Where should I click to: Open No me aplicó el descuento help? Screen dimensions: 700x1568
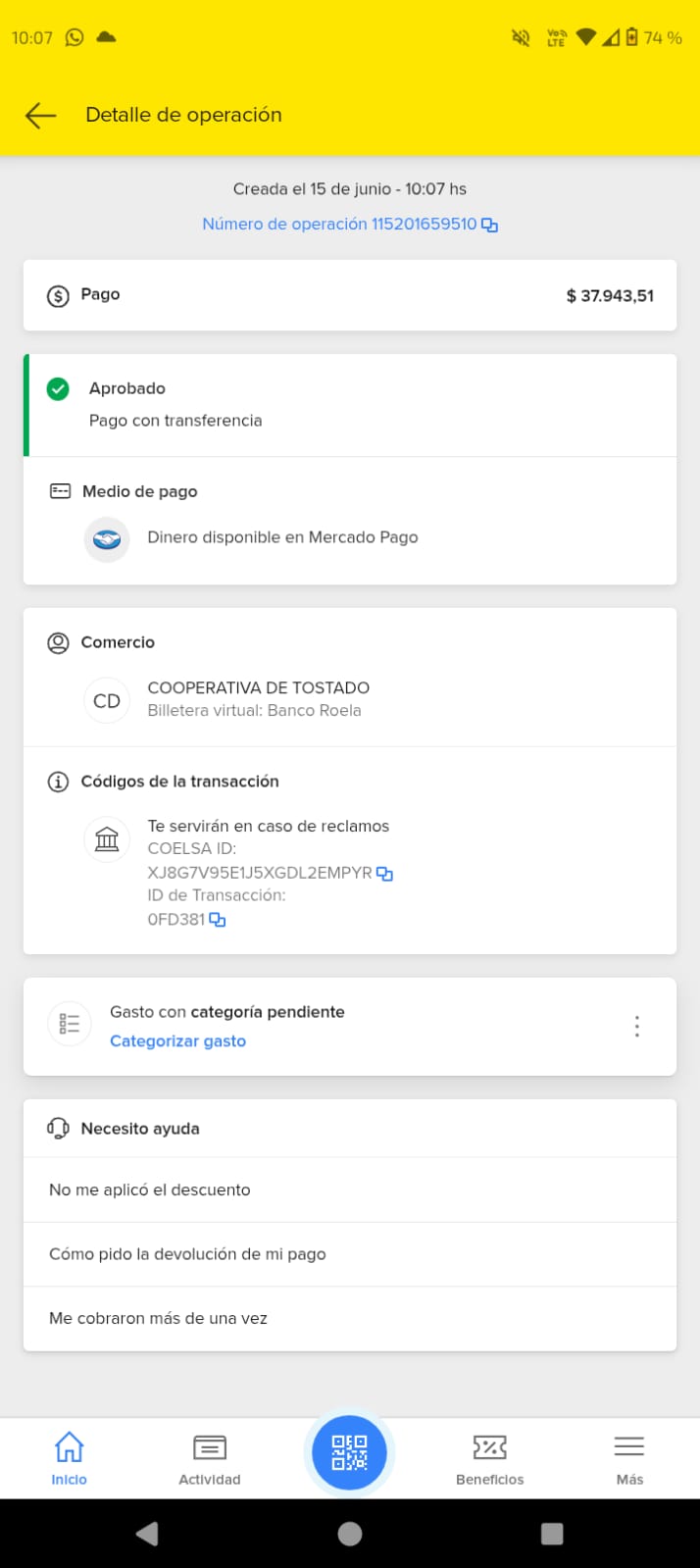click(x=349, y=1189)
